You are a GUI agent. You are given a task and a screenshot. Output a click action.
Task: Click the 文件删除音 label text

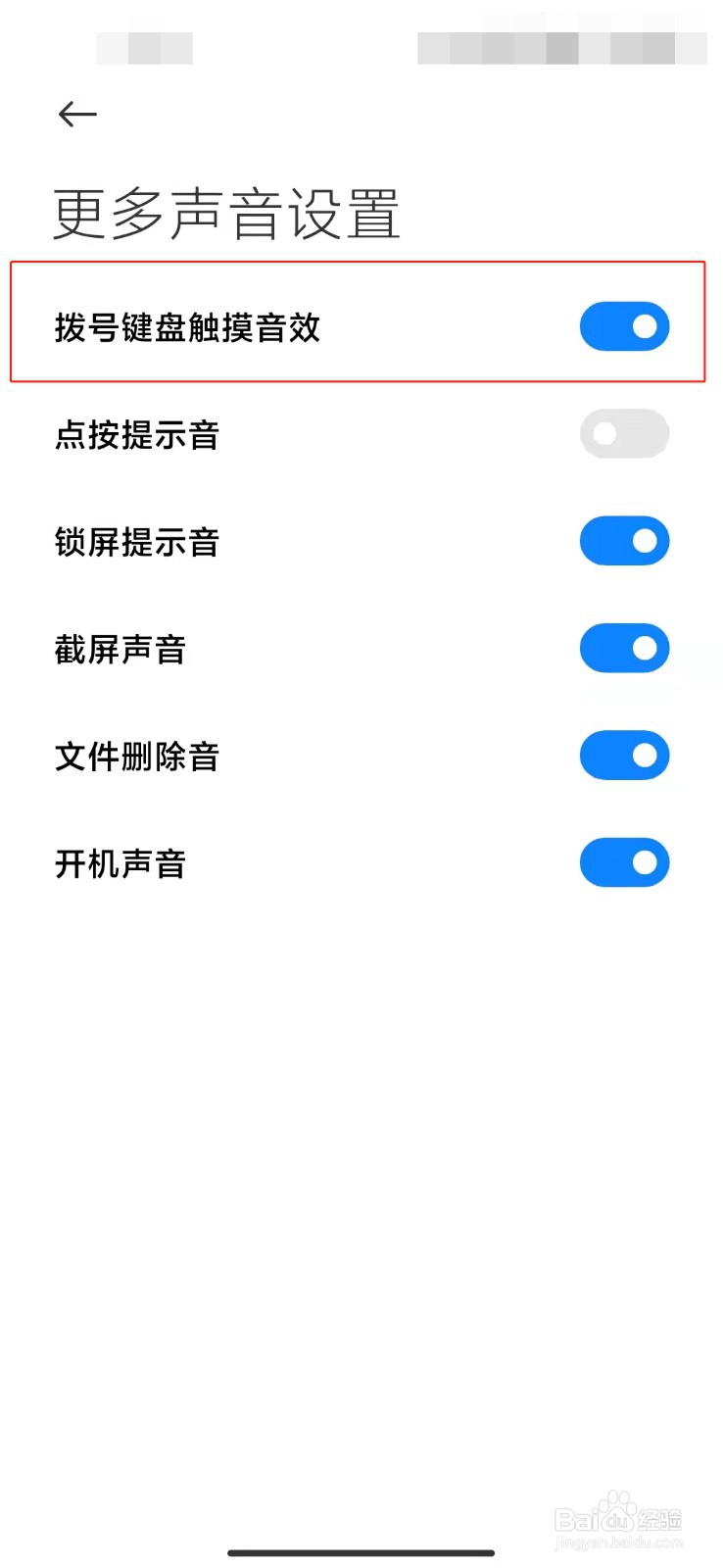tap(137, 756)
